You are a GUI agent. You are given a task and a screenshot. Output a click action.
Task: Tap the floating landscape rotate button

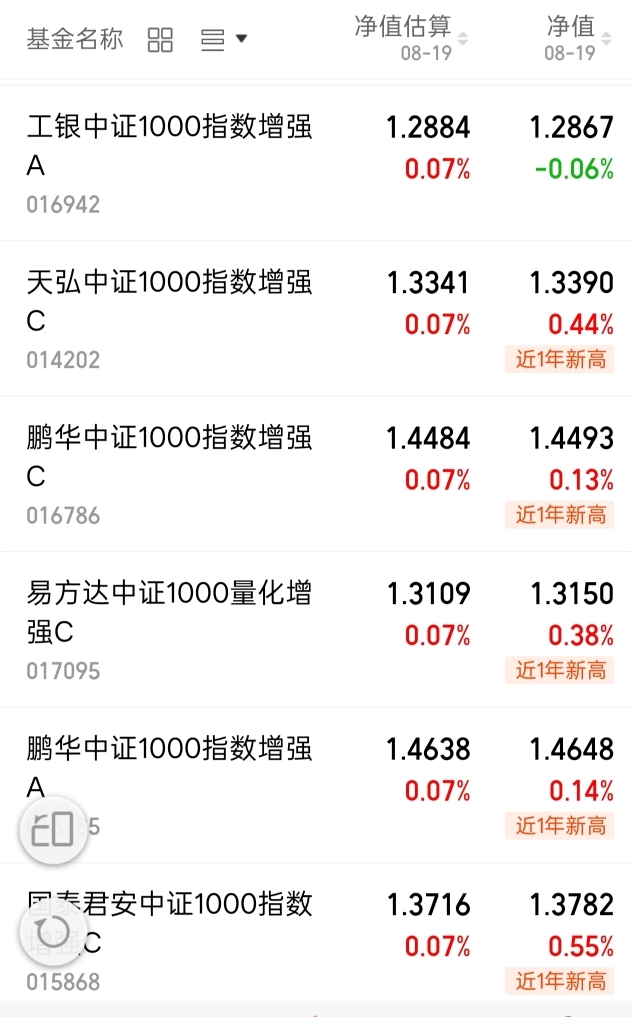coord(53,830)
